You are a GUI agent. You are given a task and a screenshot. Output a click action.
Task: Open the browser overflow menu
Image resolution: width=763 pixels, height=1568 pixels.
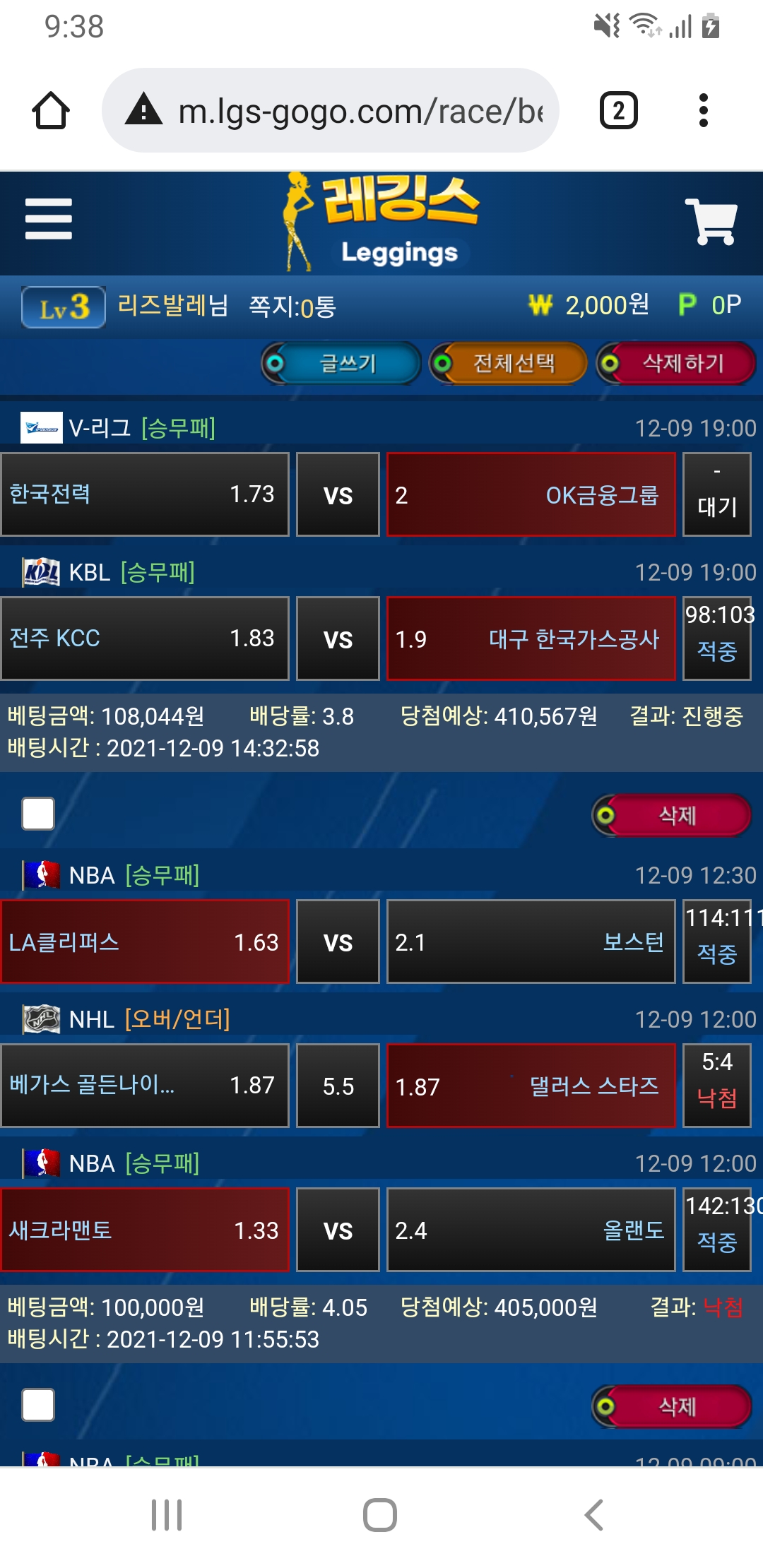point(703,111)
